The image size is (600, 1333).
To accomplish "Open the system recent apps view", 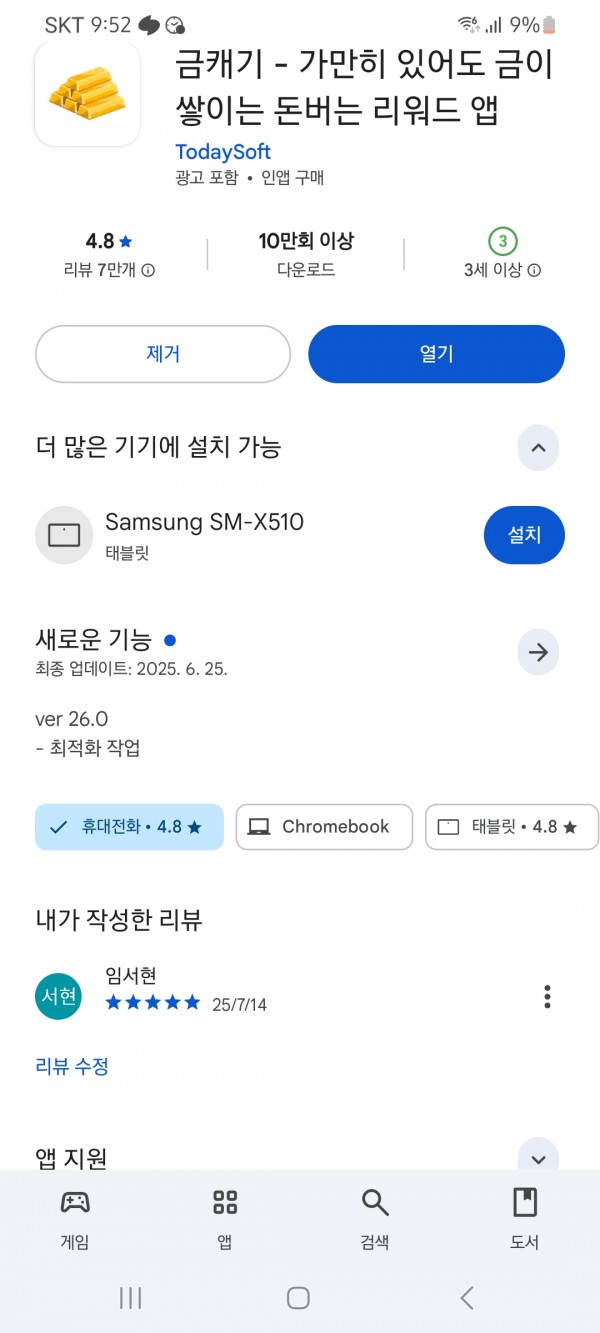I will (x=130, y=1298).
